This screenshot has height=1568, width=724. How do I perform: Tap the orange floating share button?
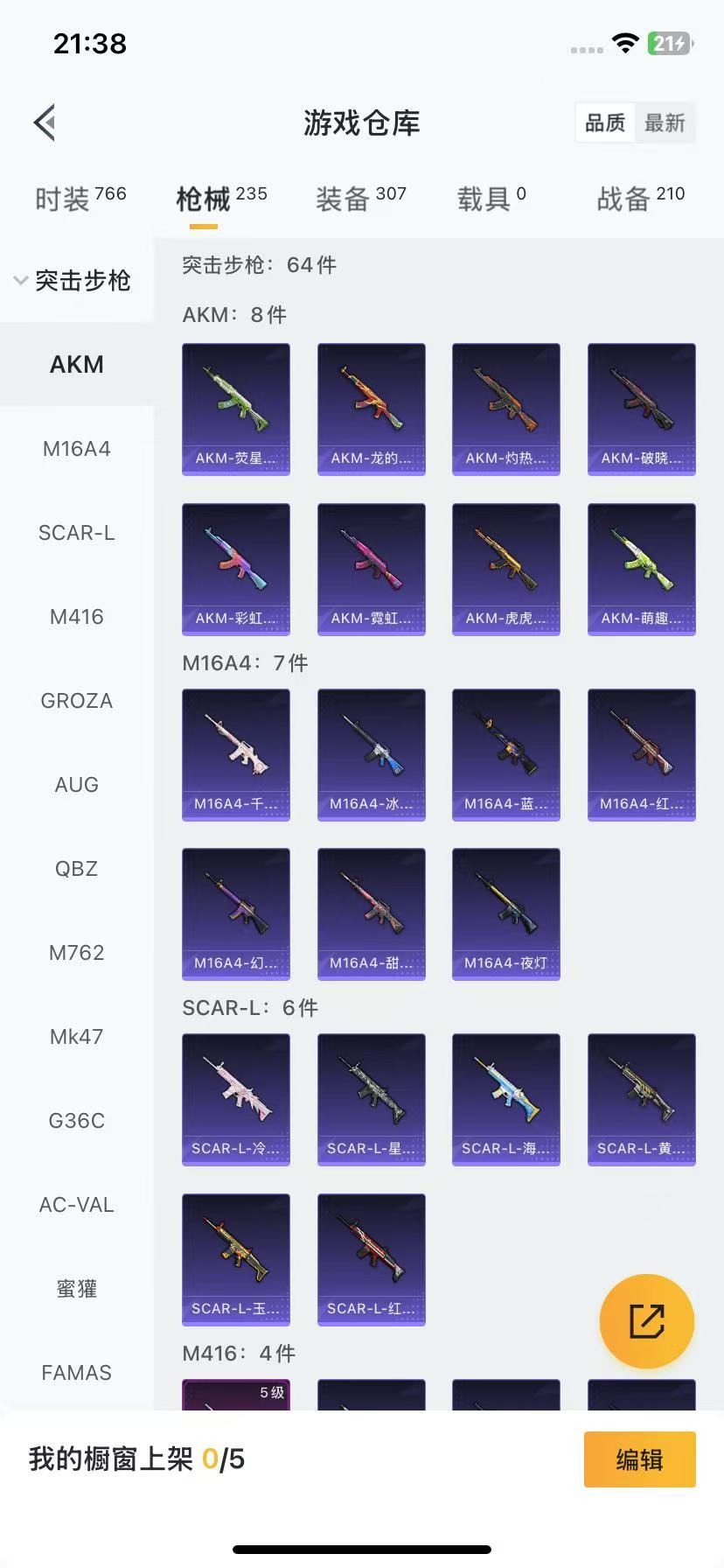pos(647,1321)
